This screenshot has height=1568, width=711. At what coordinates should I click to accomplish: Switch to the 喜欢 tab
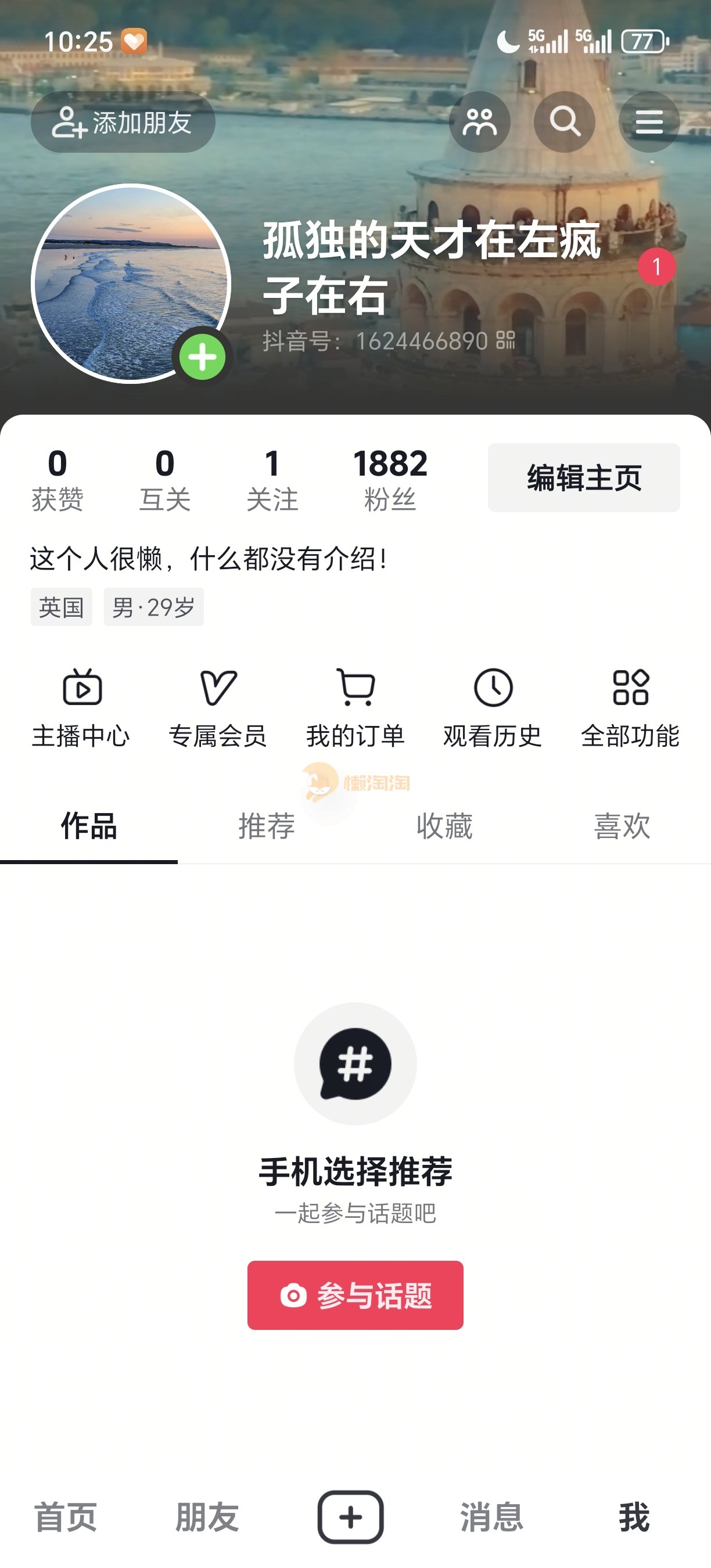tap(622, 826)
